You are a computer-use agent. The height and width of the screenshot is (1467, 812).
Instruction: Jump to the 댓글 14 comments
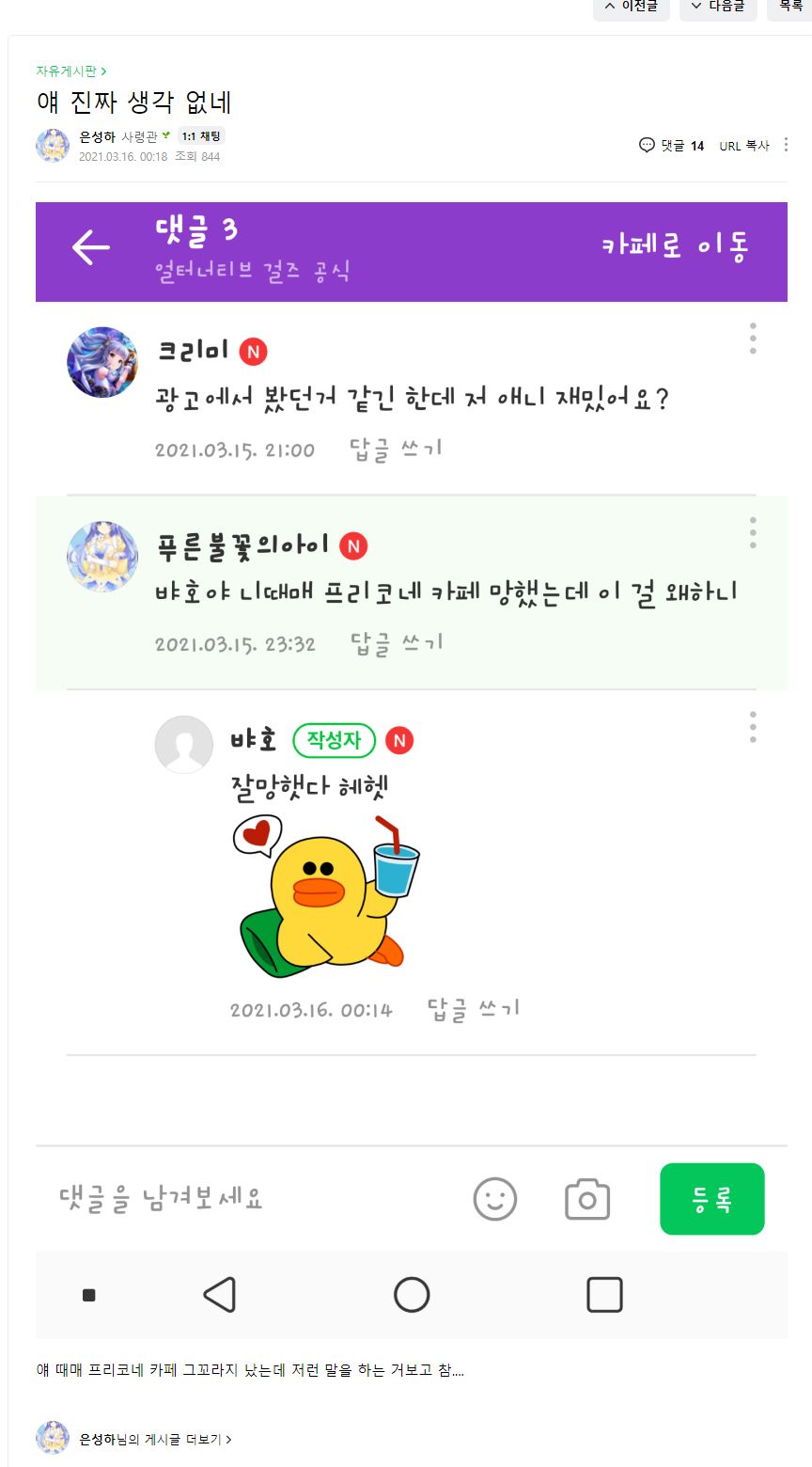[672, 146]
